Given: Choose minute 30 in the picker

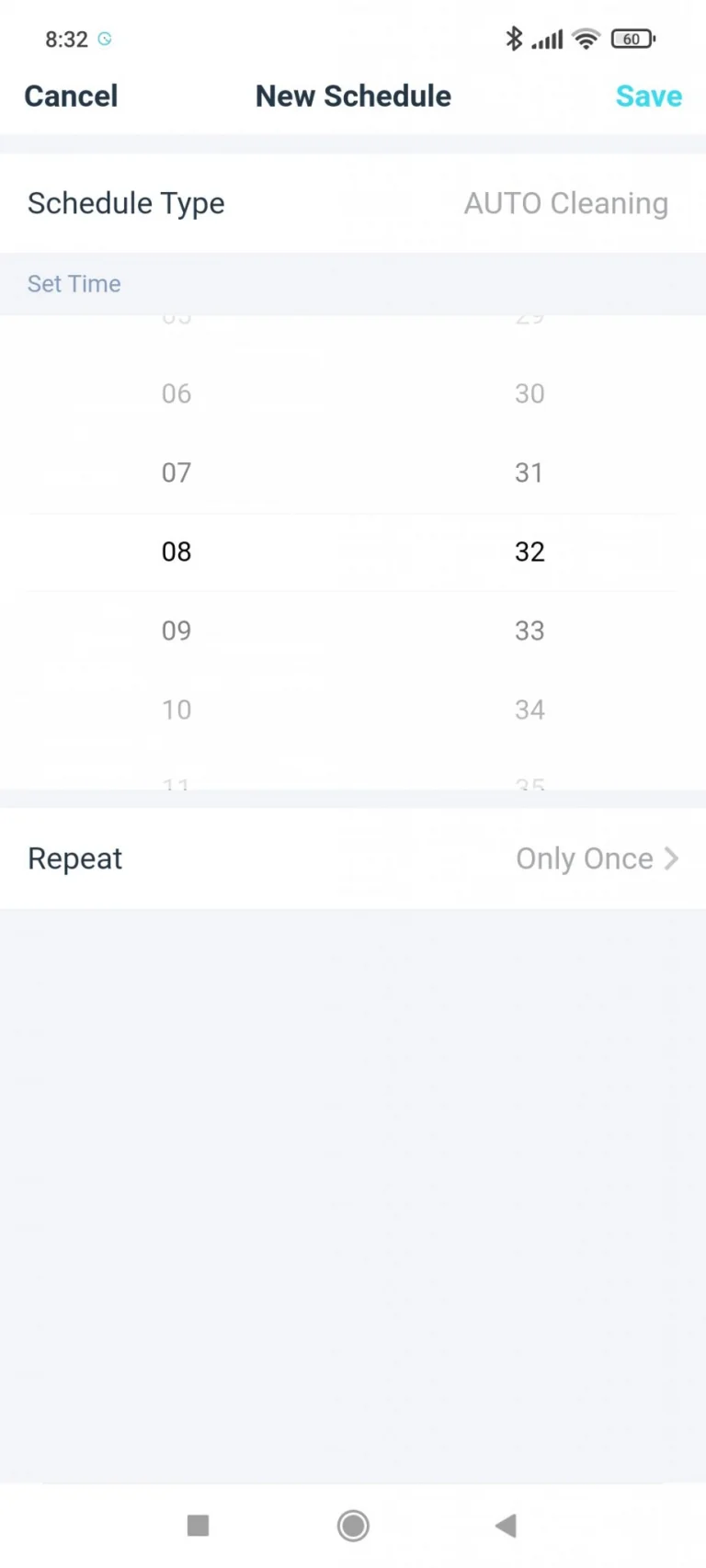Looking at the screenshot, I should pos(529,393).
